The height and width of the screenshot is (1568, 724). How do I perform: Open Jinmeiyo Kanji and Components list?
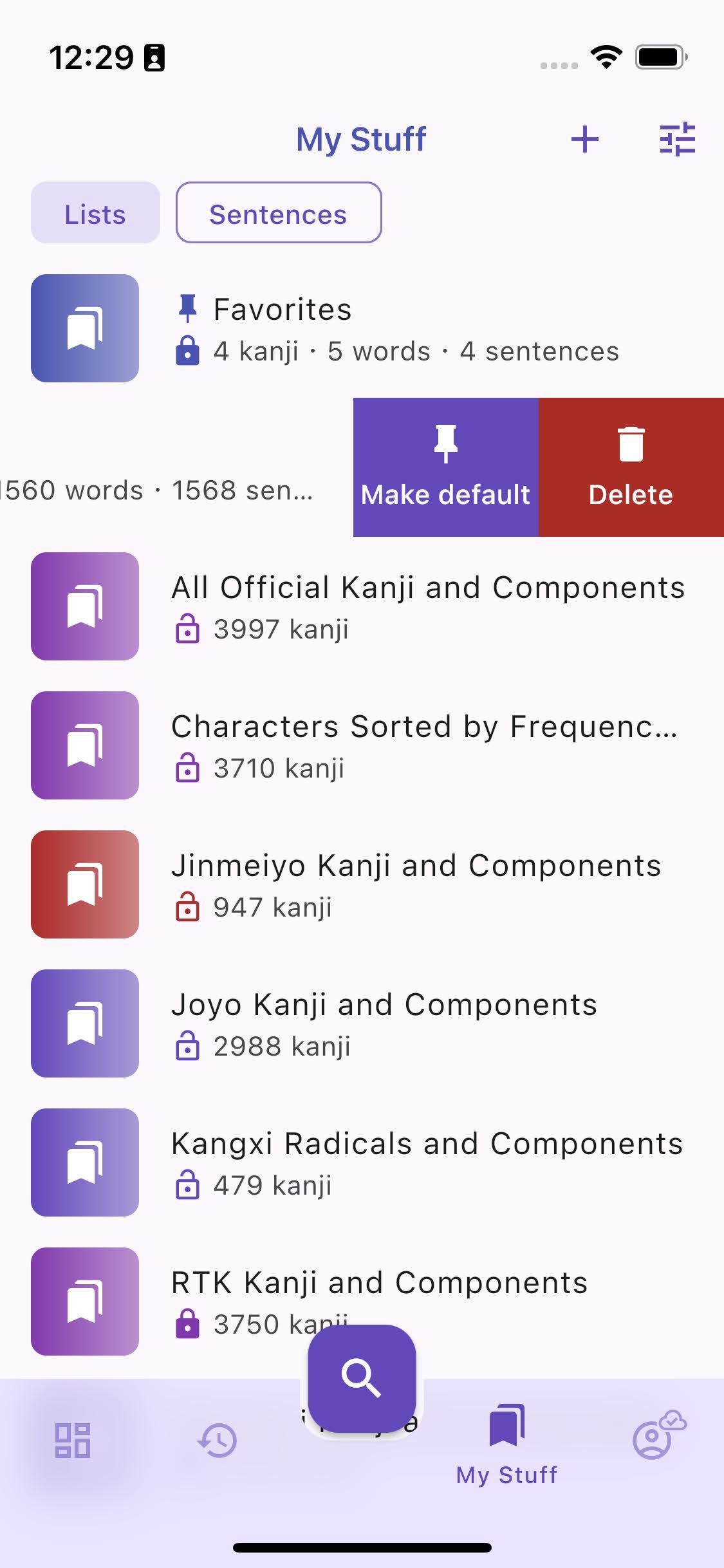tap(362, 884)
